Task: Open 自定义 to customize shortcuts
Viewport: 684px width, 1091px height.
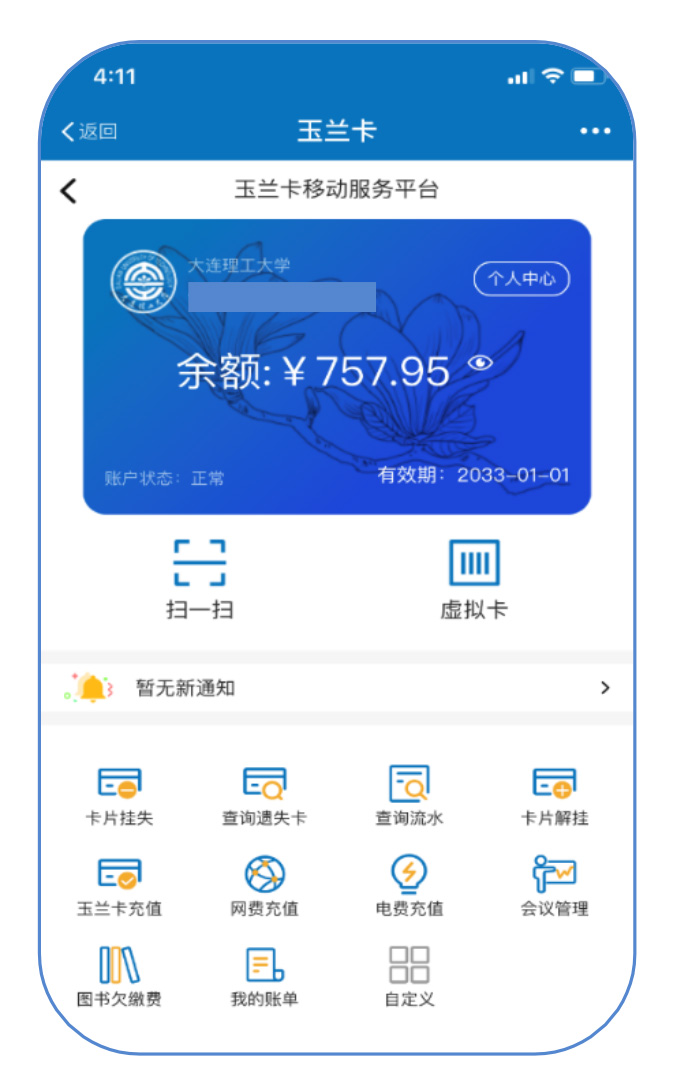Action: tap(409, 976)
